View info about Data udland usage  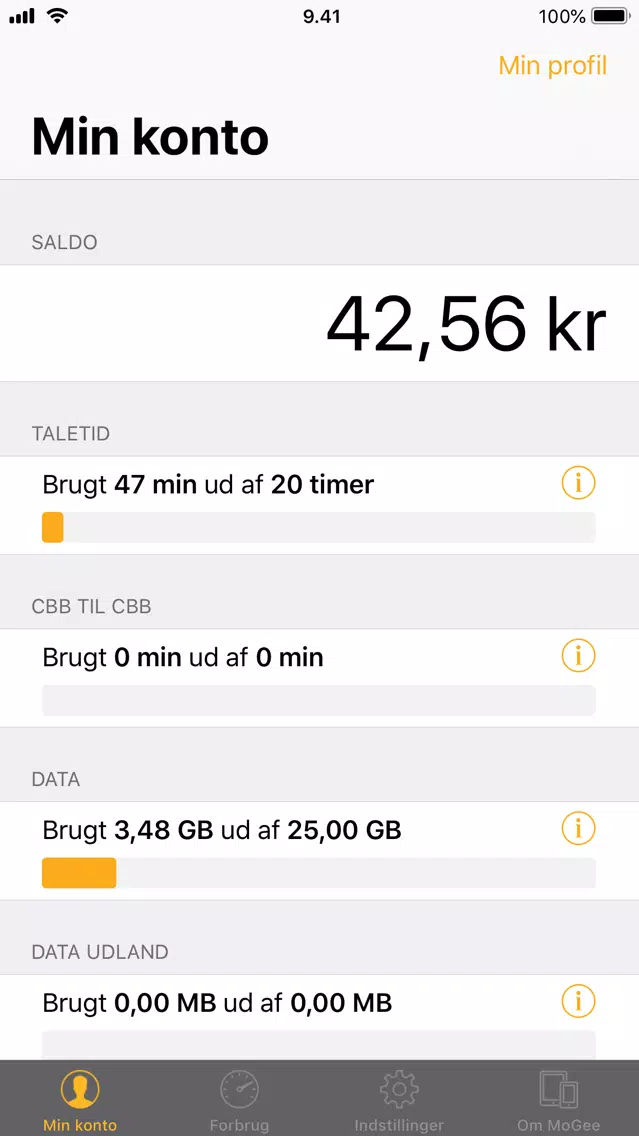tap(578, 1002)
